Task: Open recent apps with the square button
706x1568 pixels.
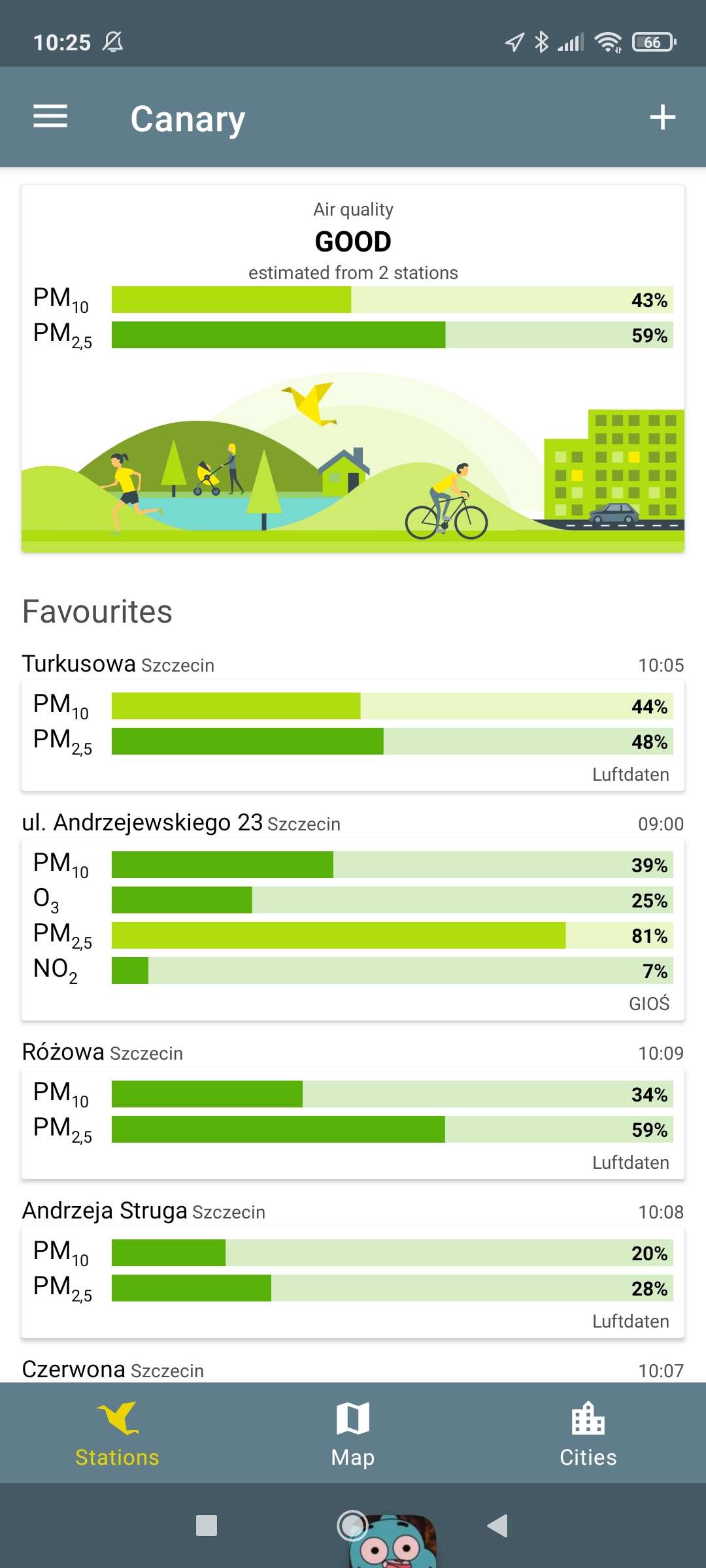Action: (207, 1526)
